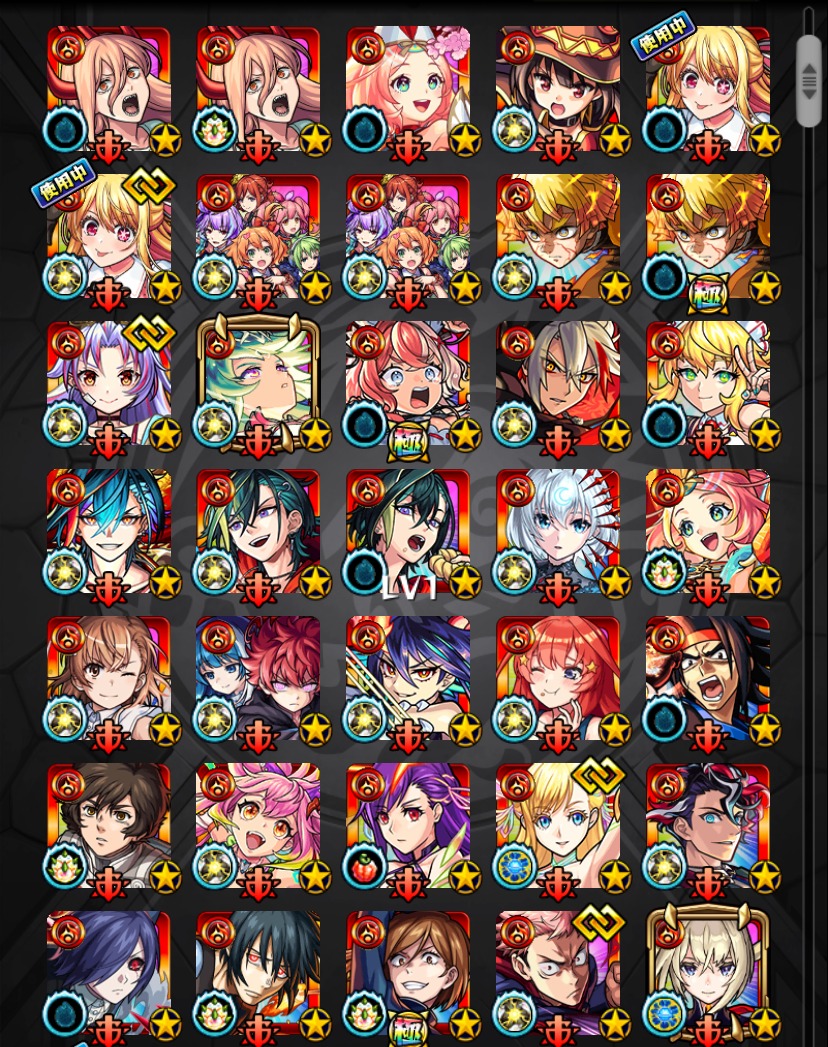The image size is (828, 1047).
Task: Tap the scrollbar handle on the right
Action: coord(808,80)
